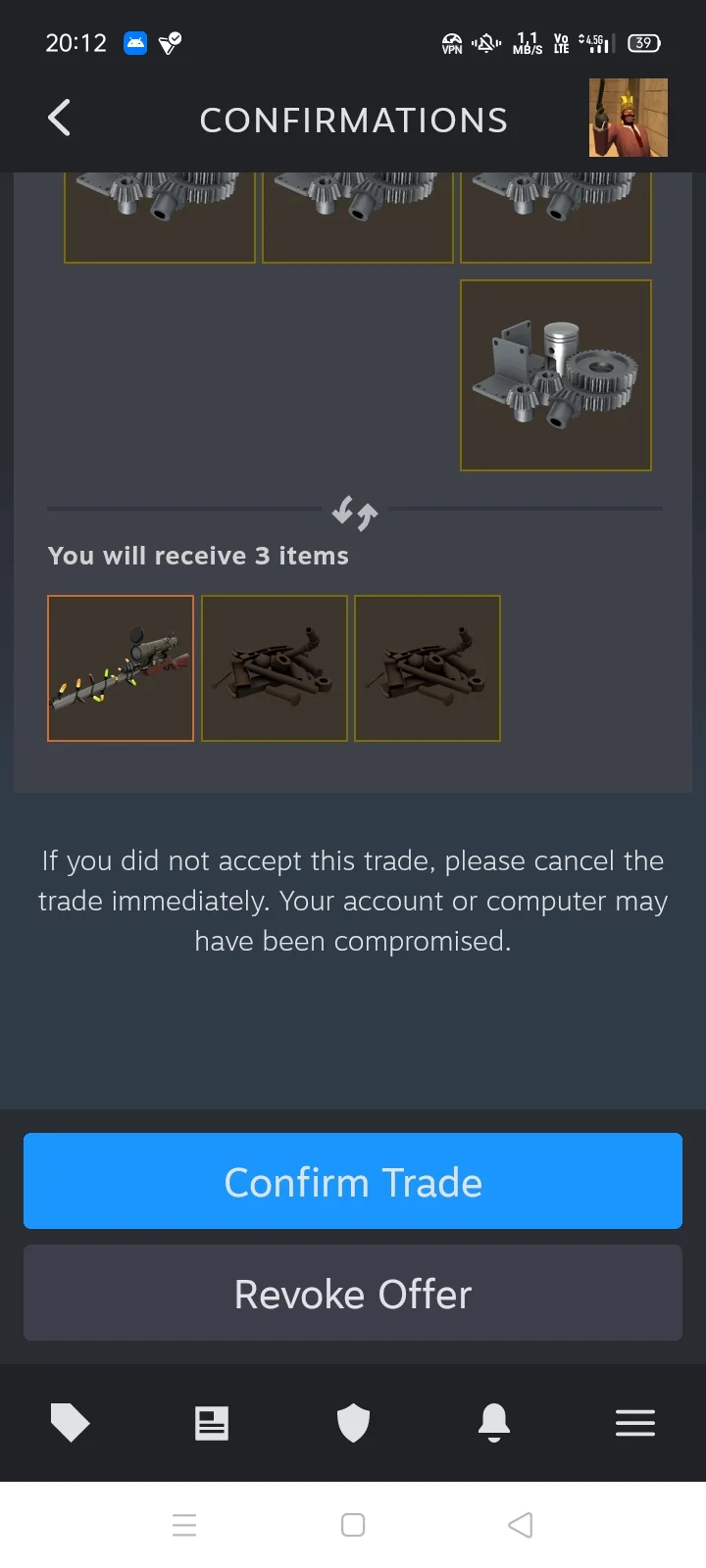Open the profile avatar
The width and height of the screenshot is (706, 1568).
click(x=628, y=118)
